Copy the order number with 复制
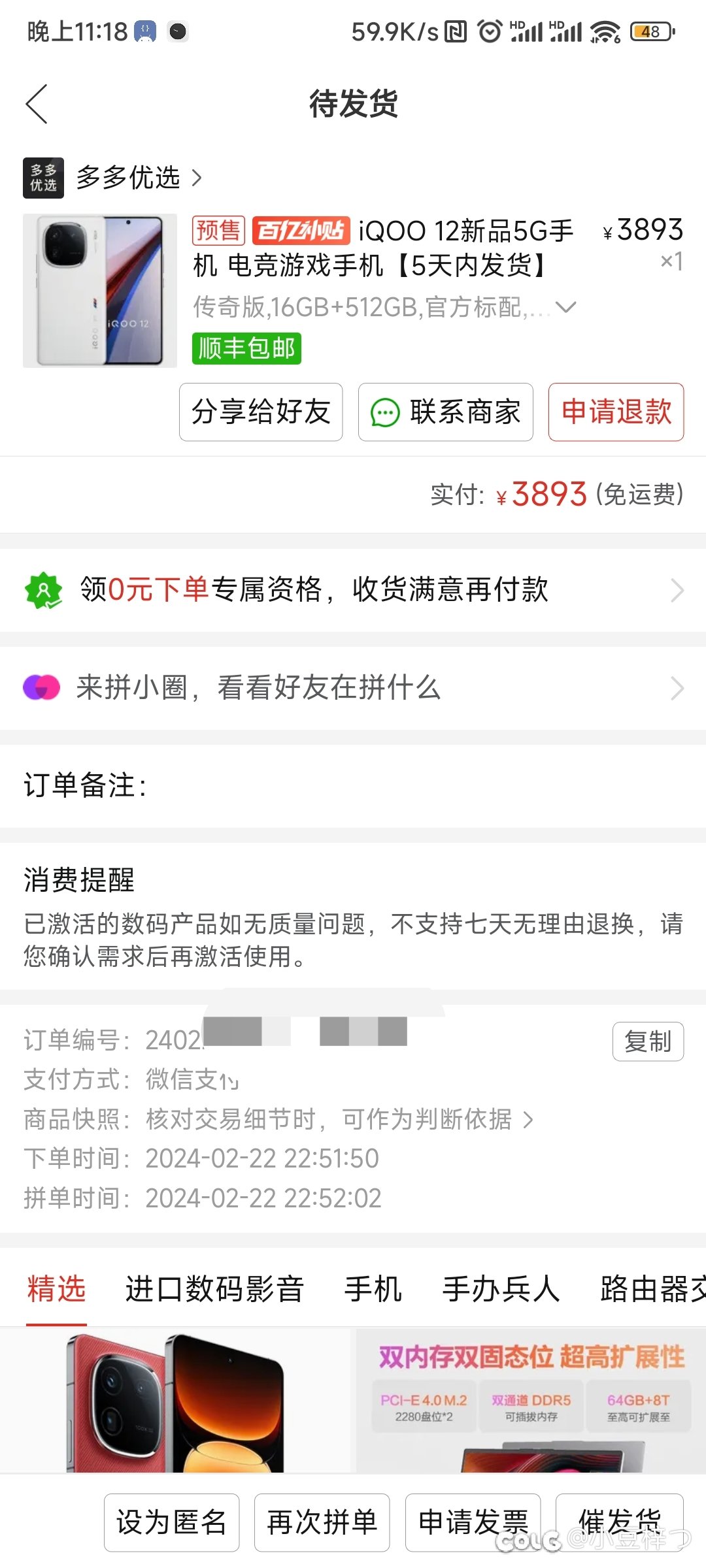Screen dimensions: 706x1568 tap(647, 1041)
